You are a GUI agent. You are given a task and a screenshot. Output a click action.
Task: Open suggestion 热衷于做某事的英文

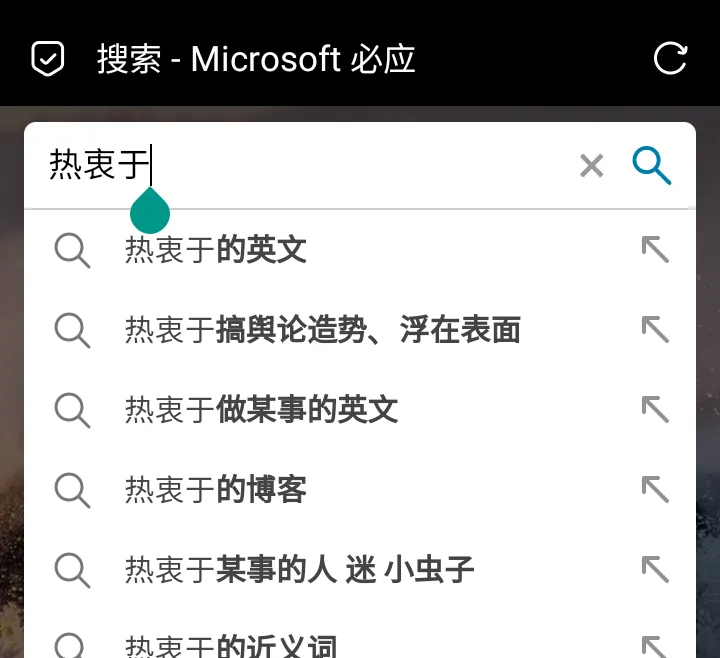262,409
